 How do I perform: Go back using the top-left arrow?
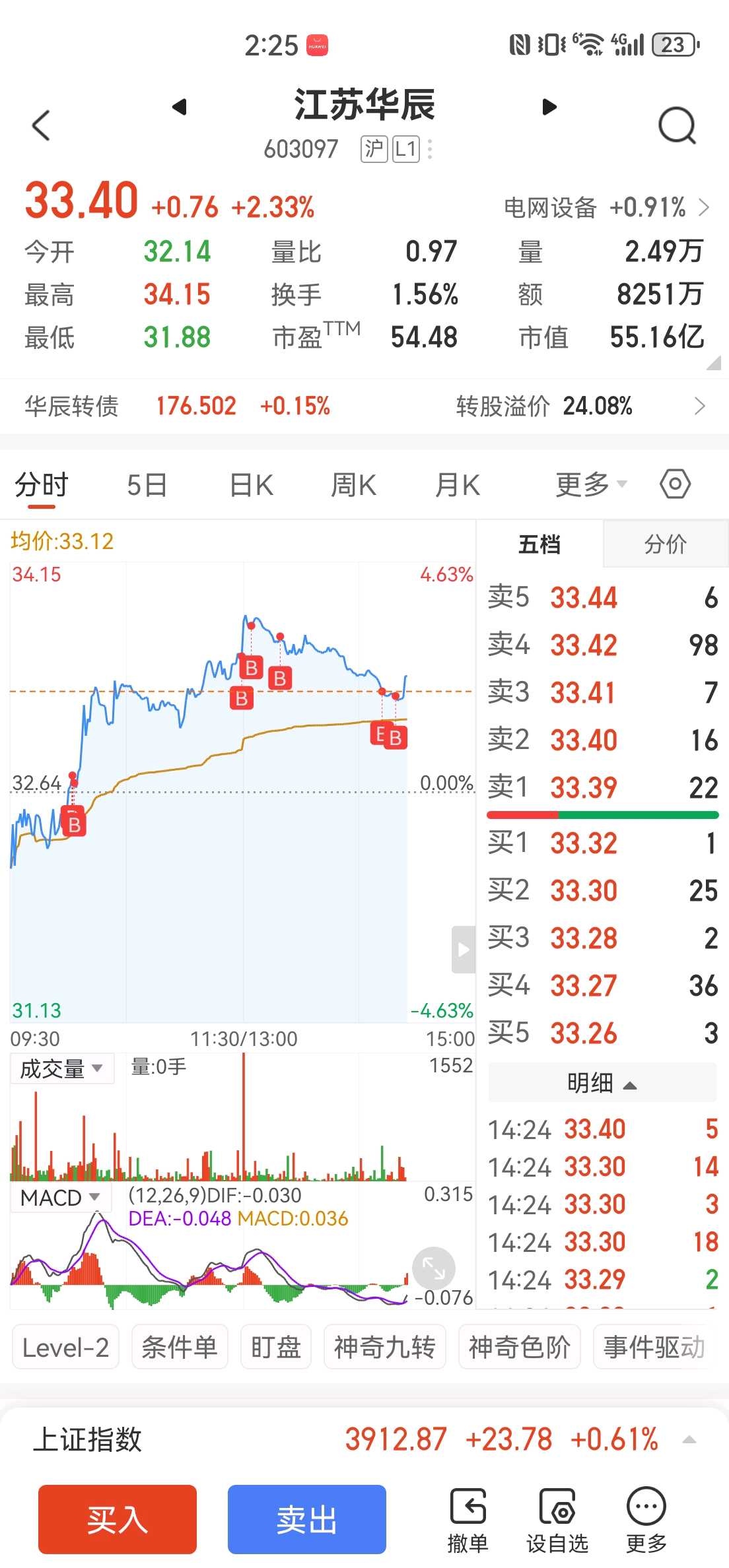click(41, 125)
